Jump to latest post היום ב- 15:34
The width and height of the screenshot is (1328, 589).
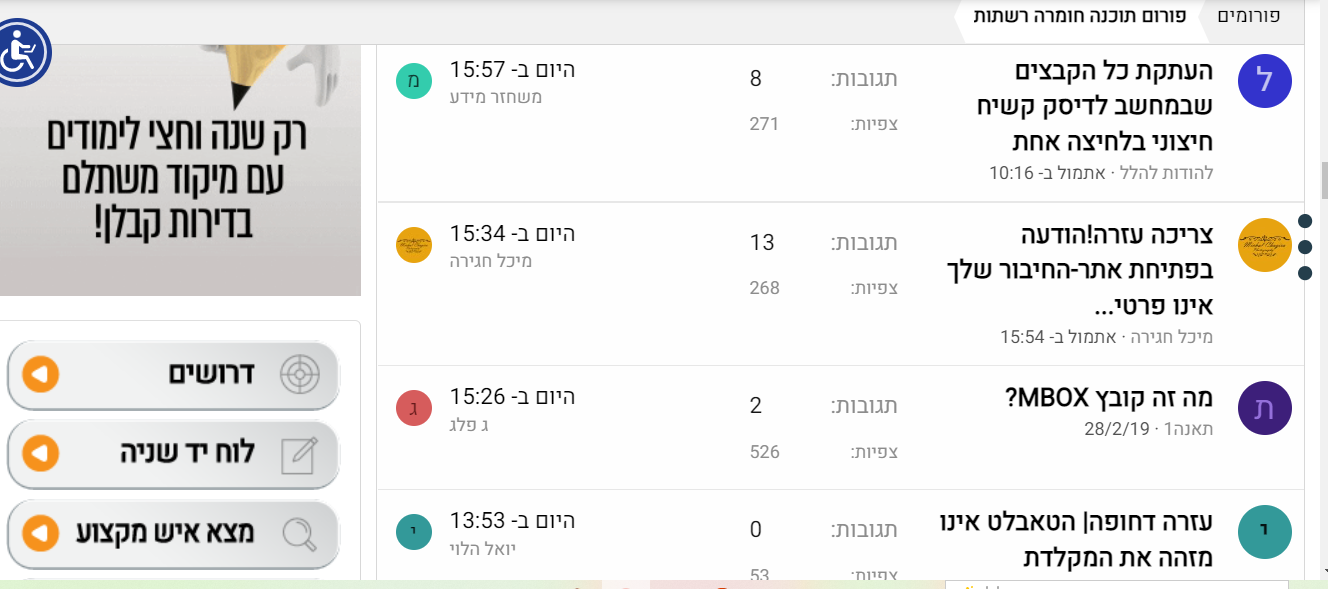(x=512, y=234)
